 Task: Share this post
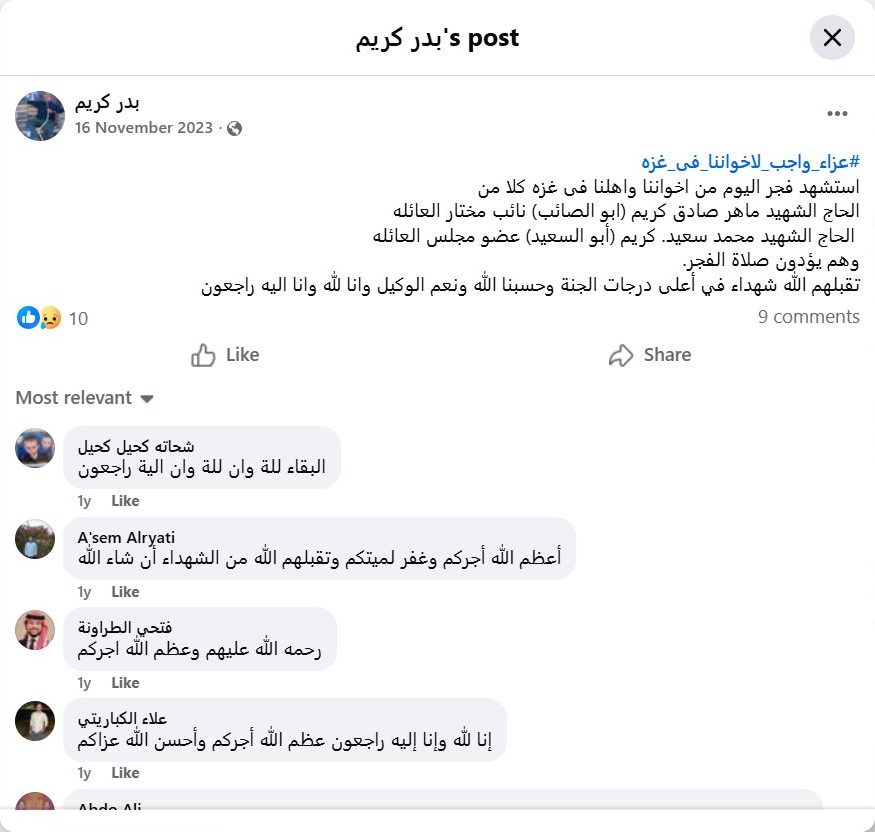[x=650, y=355]
